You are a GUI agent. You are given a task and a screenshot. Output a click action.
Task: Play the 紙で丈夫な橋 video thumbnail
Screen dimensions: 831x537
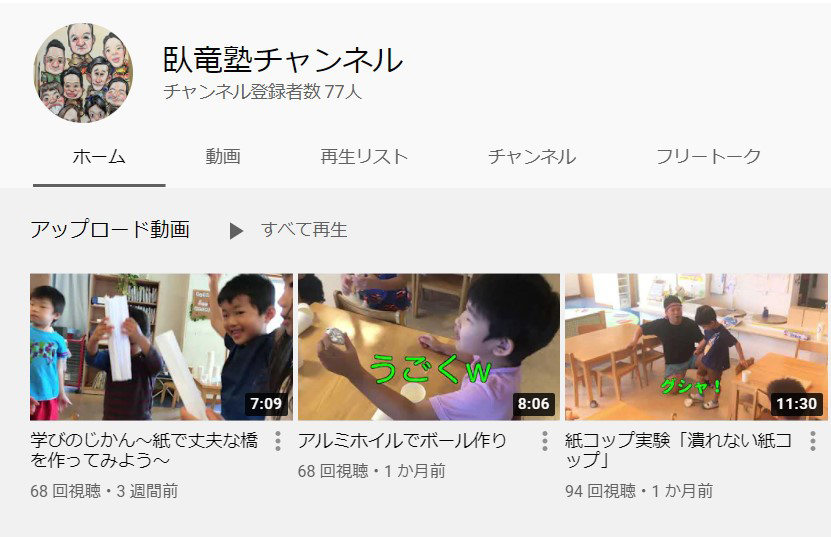[x=161, y=347]
